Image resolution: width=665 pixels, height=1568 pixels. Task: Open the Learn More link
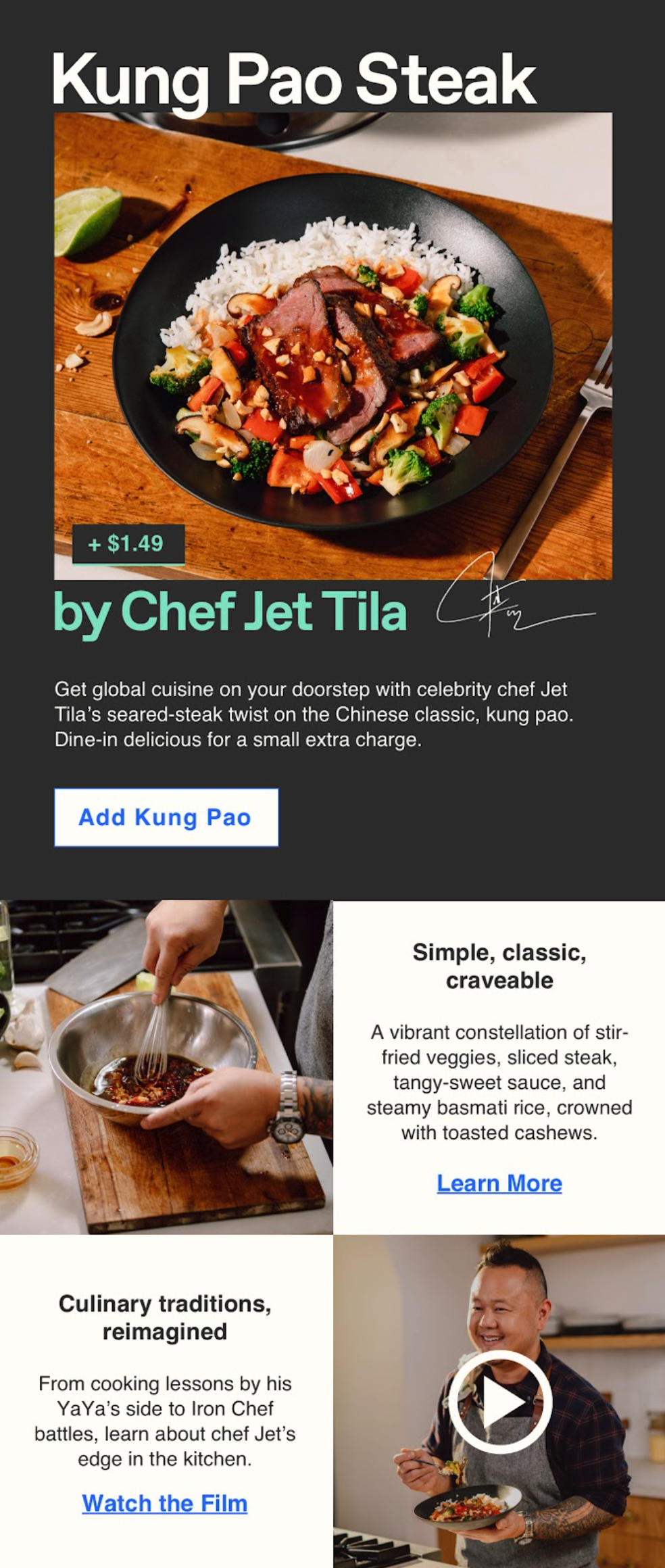(x=499, y=1183)
